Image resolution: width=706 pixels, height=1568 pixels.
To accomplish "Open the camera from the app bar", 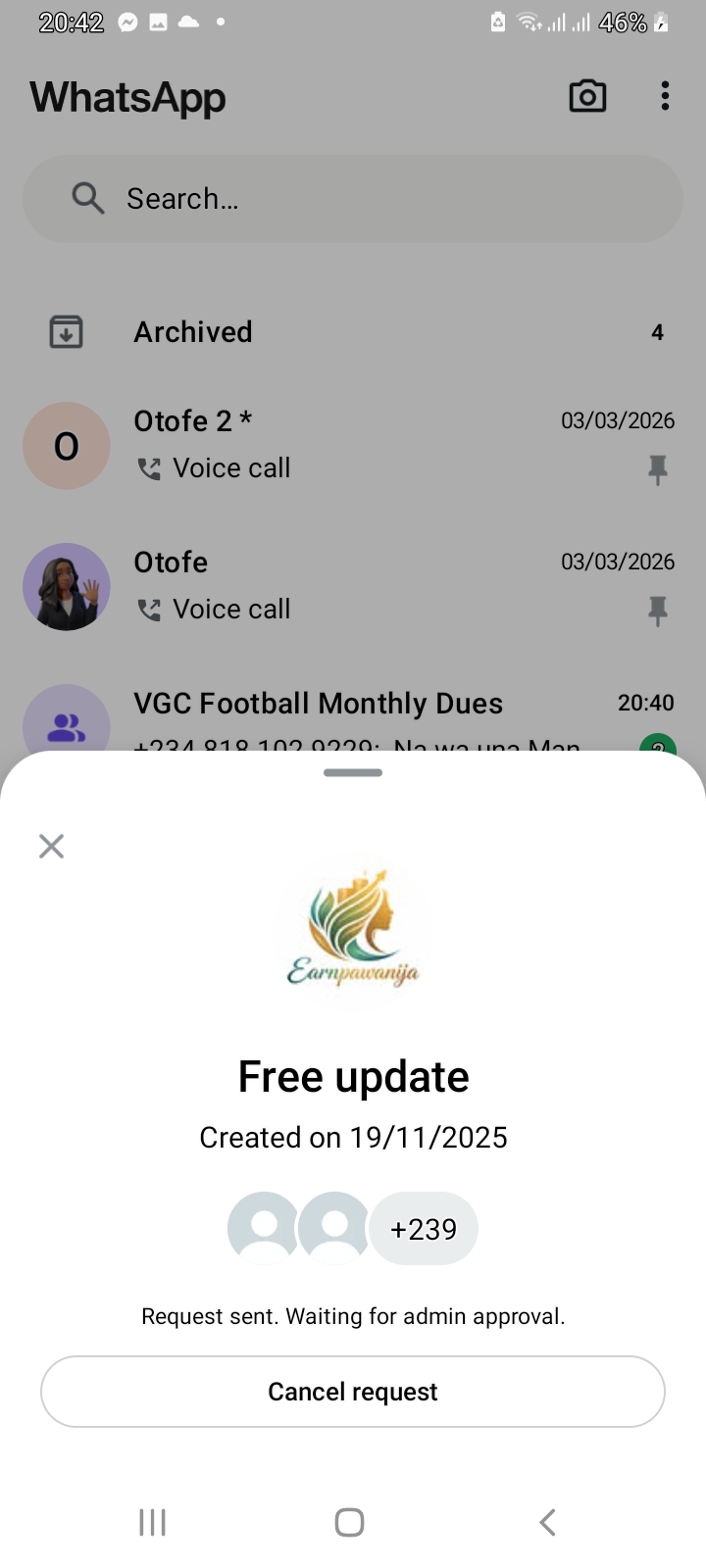I will pyautogui.click(x=587, y=96).
